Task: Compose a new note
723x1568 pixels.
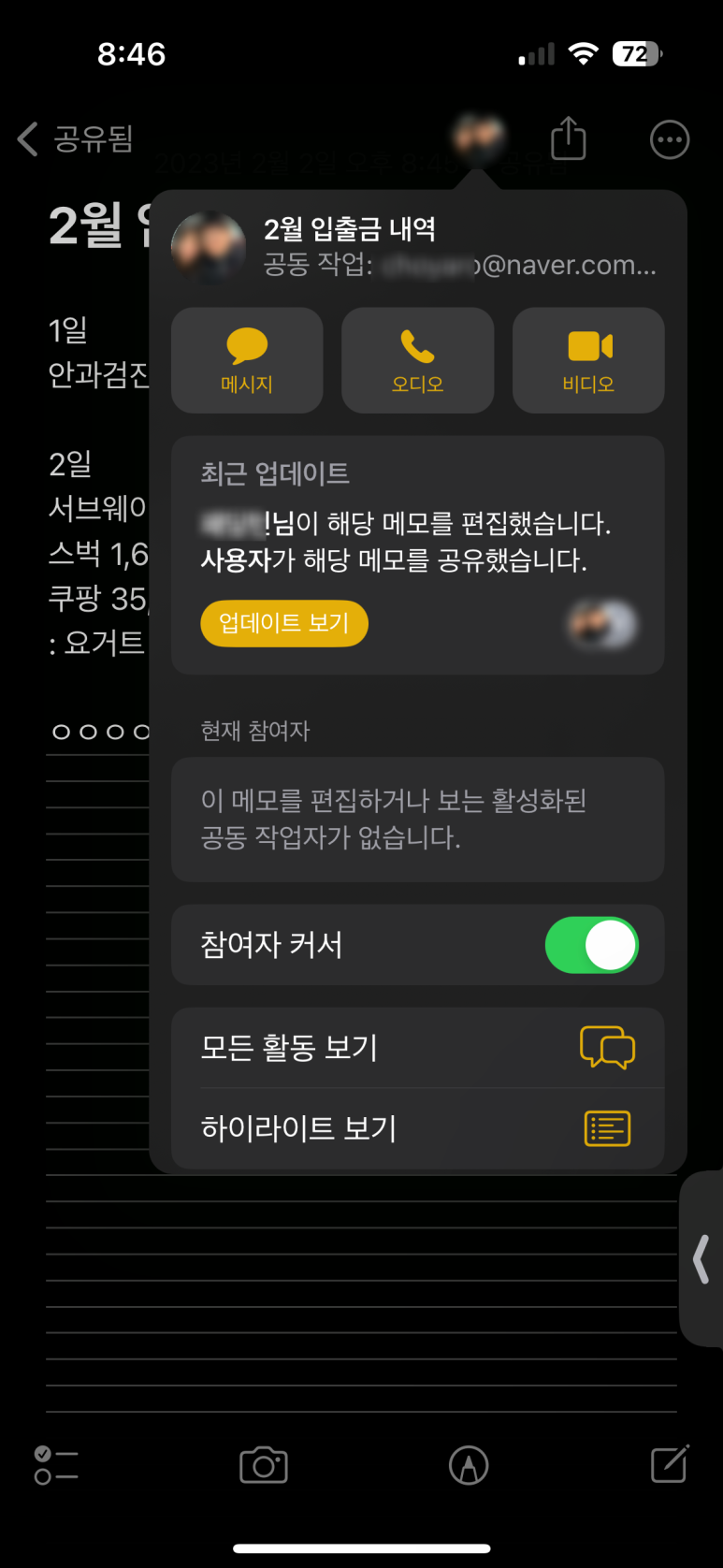Action: click(x=670, y=1465)
